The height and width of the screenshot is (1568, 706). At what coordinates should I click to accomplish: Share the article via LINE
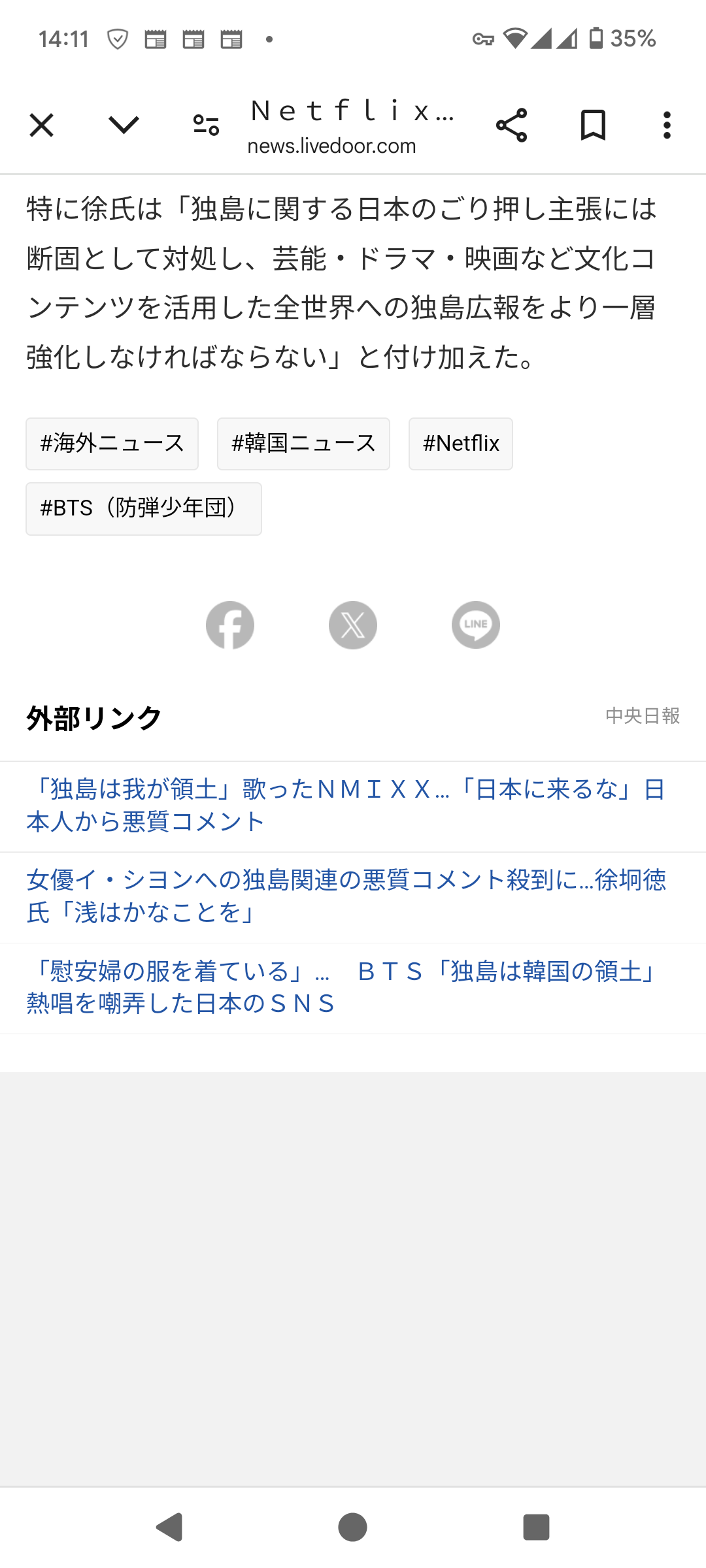click(x=476, y=625)
